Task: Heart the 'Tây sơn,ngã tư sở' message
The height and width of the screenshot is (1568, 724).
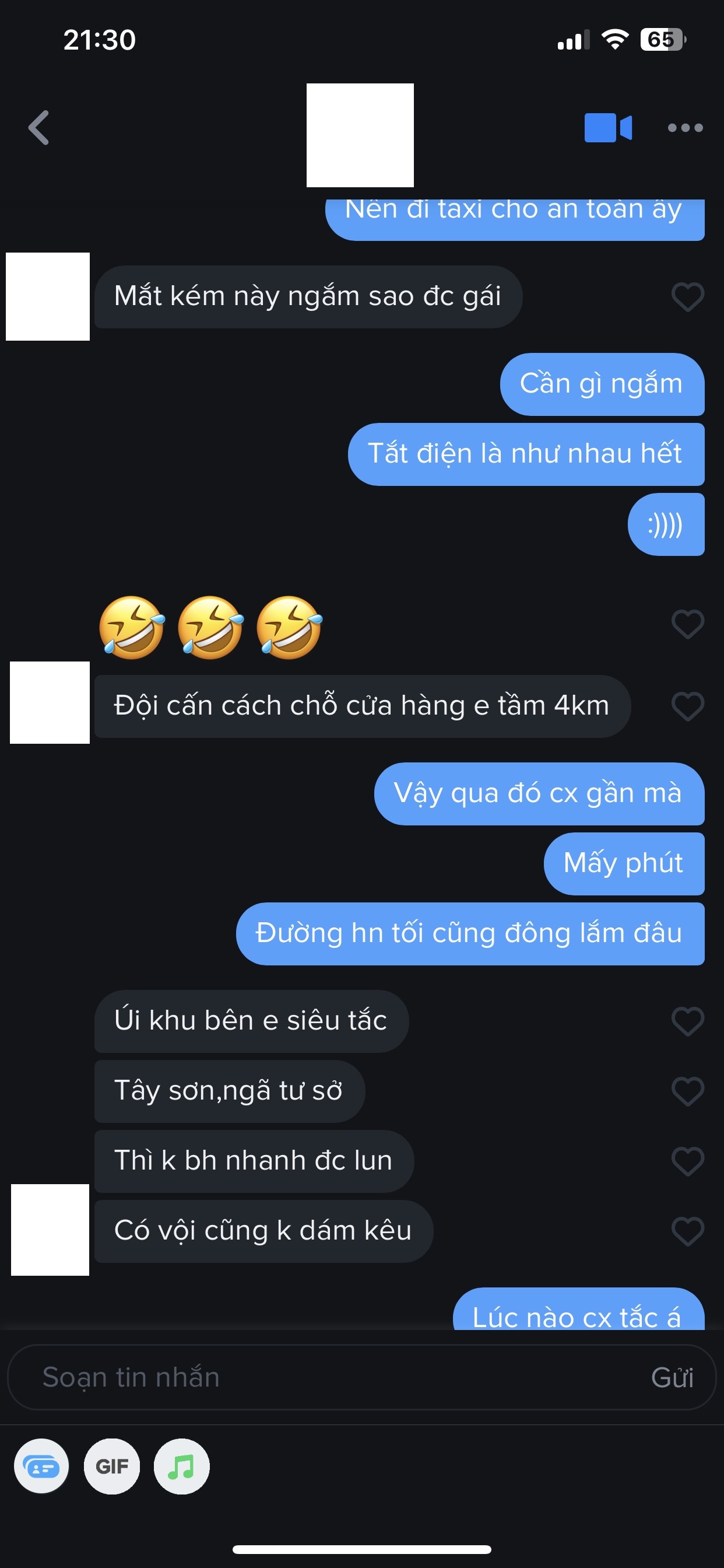Action: [687, 1091]
